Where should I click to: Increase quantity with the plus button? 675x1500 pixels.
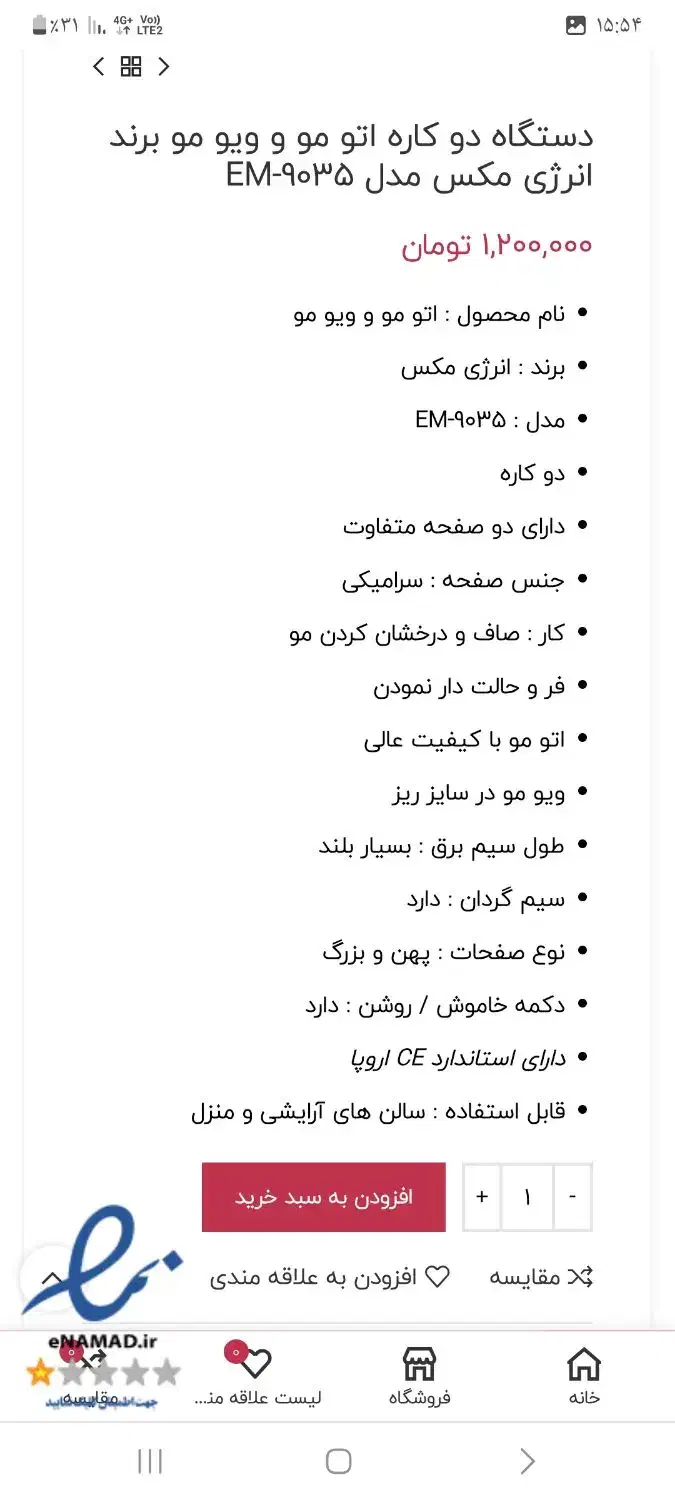[482, 1197]
